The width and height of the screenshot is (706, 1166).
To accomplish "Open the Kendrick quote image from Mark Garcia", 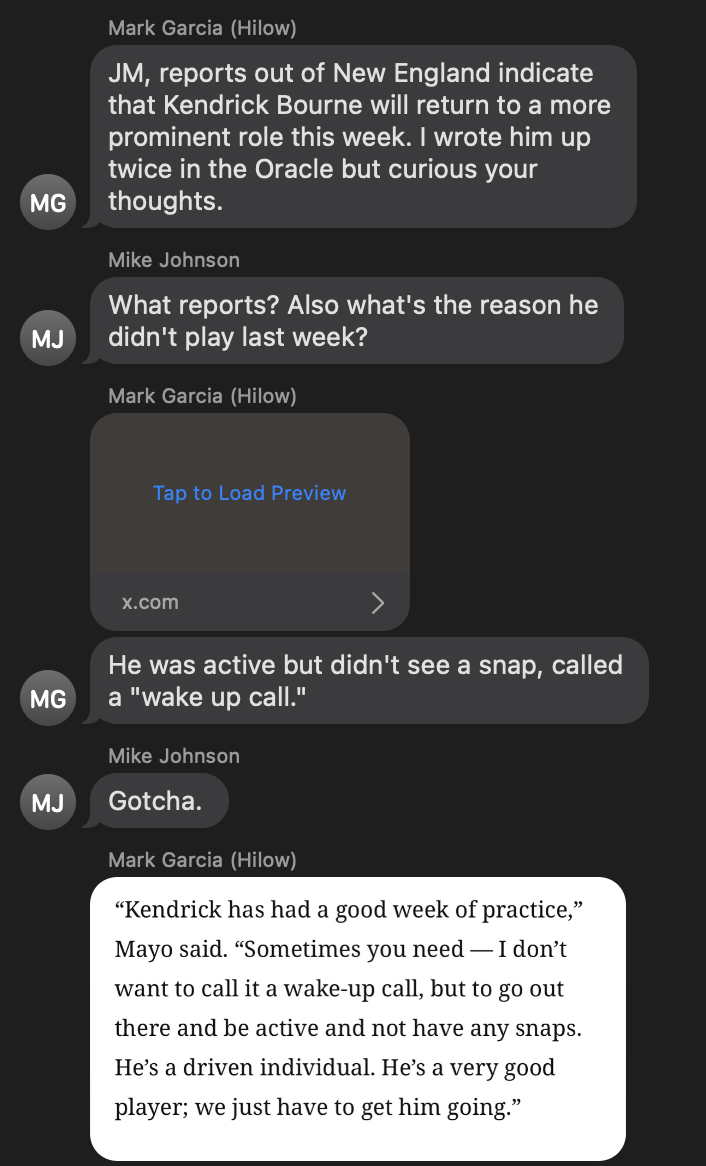I will [x=358, y=1019].
